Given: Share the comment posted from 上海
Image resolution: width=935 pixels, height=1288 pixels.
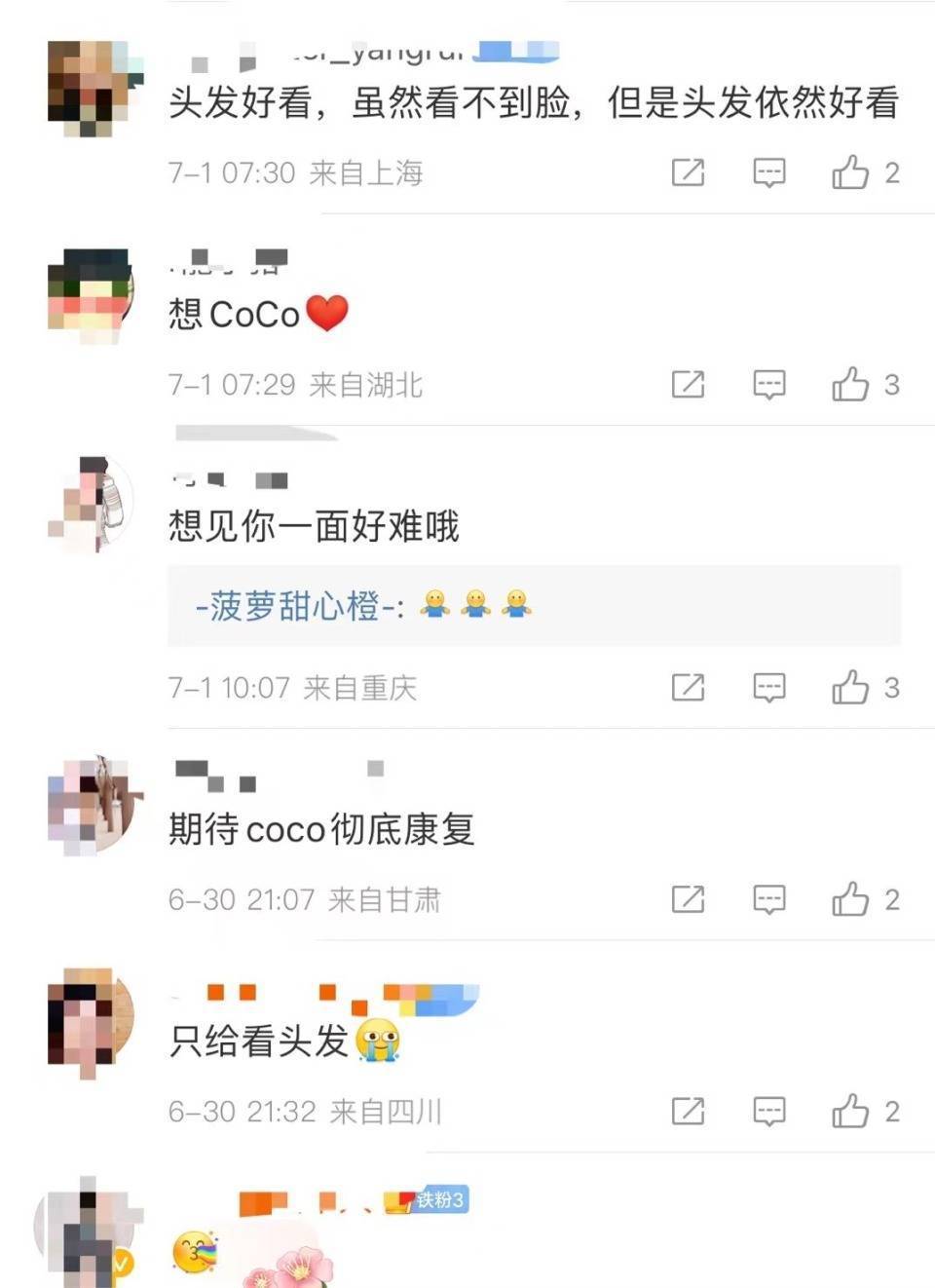Looking at the screenshot, I should pyautogui.click(x=688, y=172).
